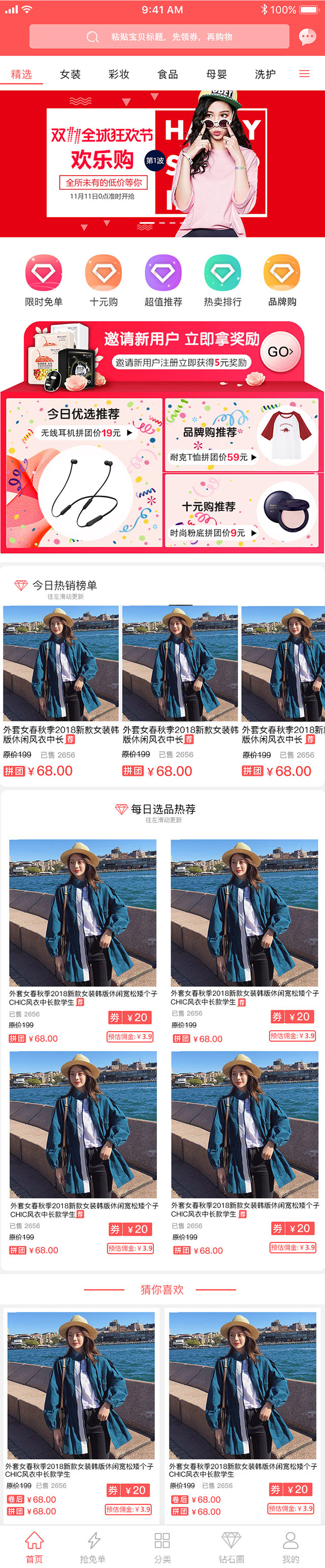325x1568 pixels.
Task: Select the 彩妆 category tab
Action: click(x=119, y=74)
